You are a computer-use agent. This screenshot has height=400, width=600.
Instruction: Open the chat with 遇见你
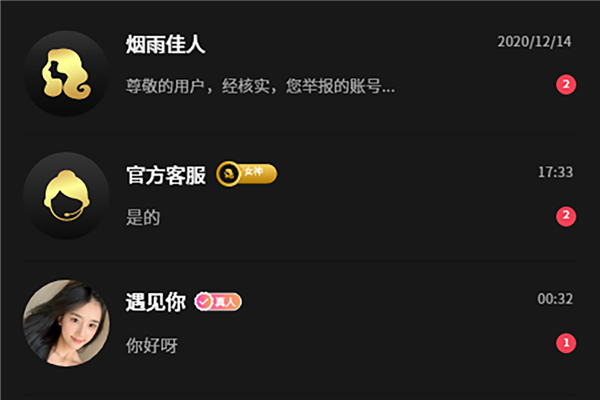[300, 323]
